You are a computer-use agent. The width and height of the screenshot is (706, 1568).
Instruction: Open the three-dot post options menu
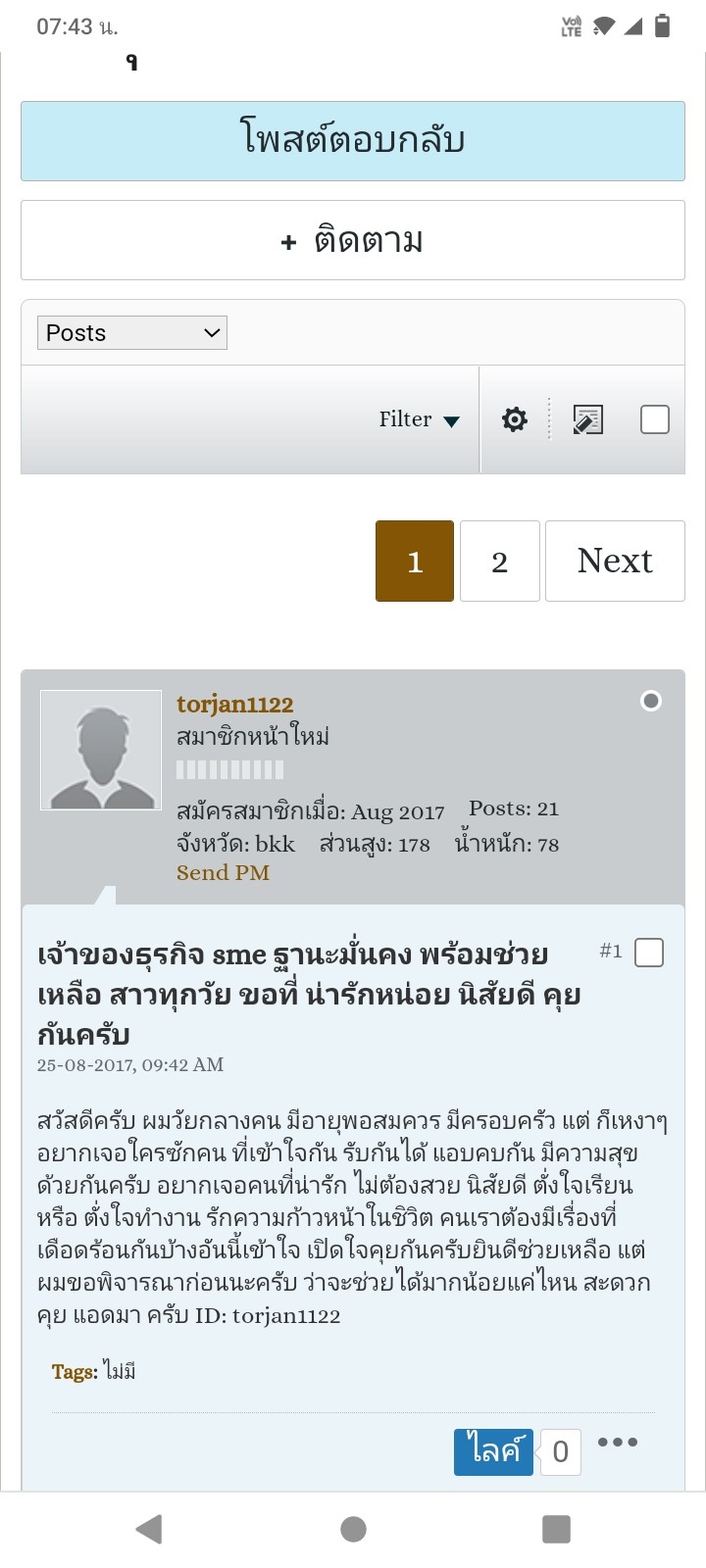[618, 1442]
